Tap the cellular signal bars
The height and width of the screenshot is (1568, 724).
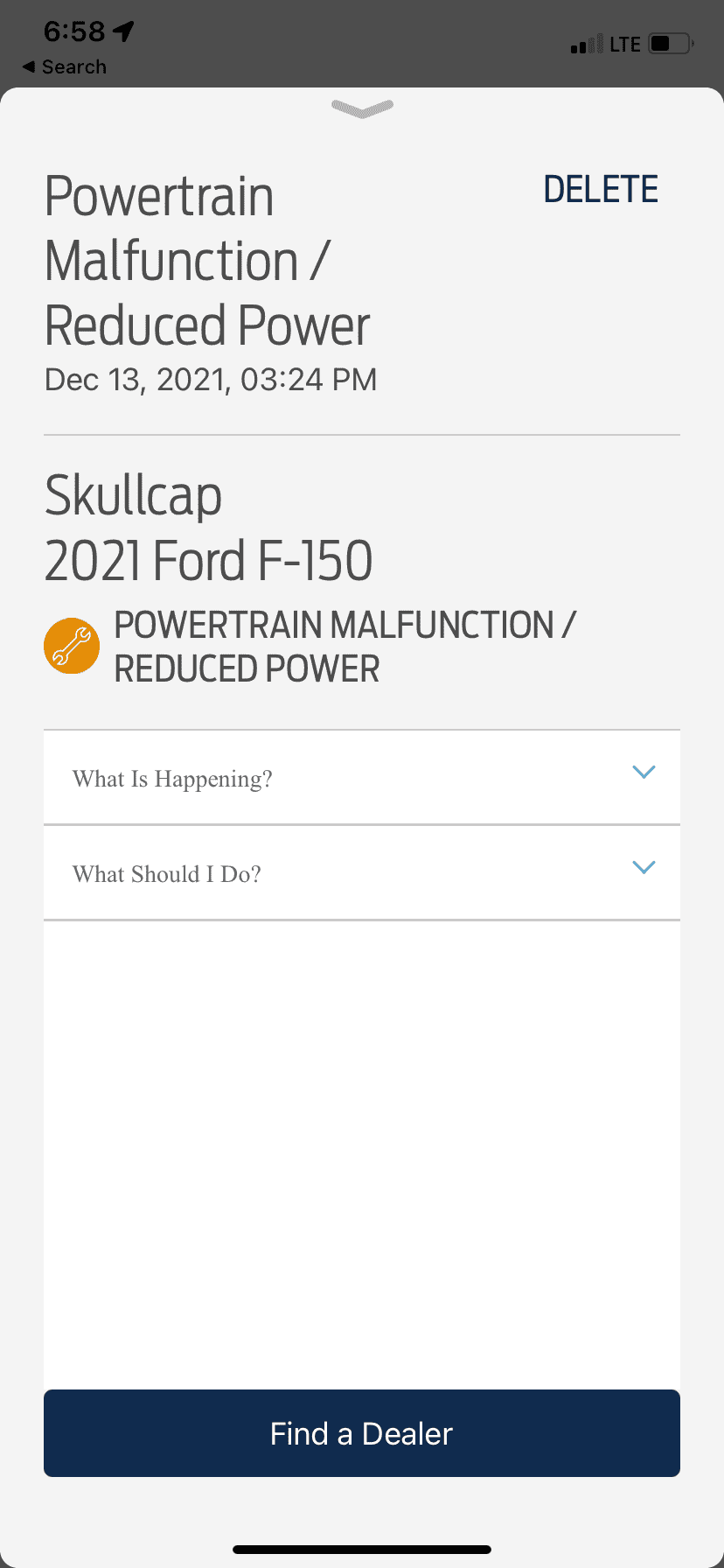pyautogui.click(x=585, y=44)
